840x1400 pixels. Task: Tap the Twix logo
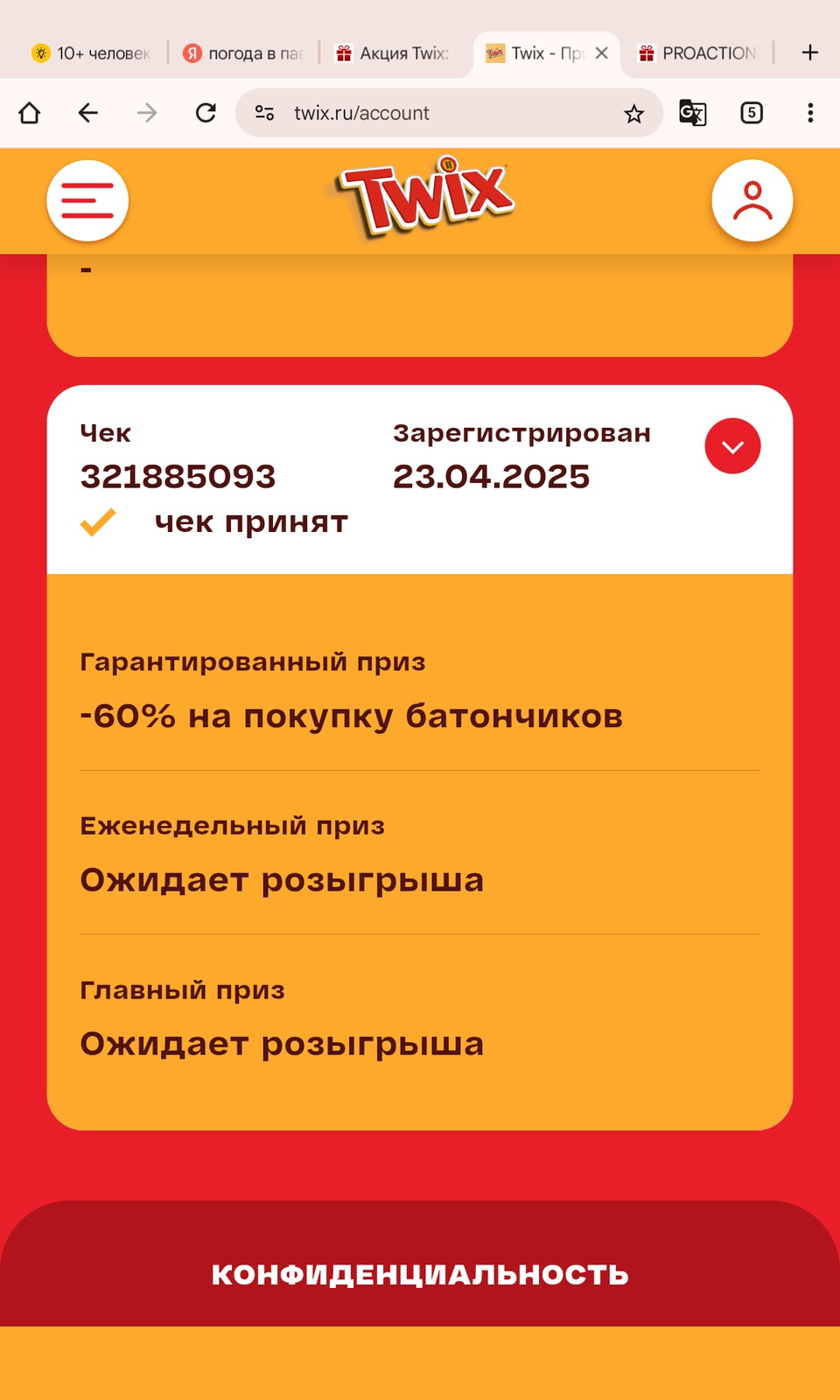click(424, 197)
